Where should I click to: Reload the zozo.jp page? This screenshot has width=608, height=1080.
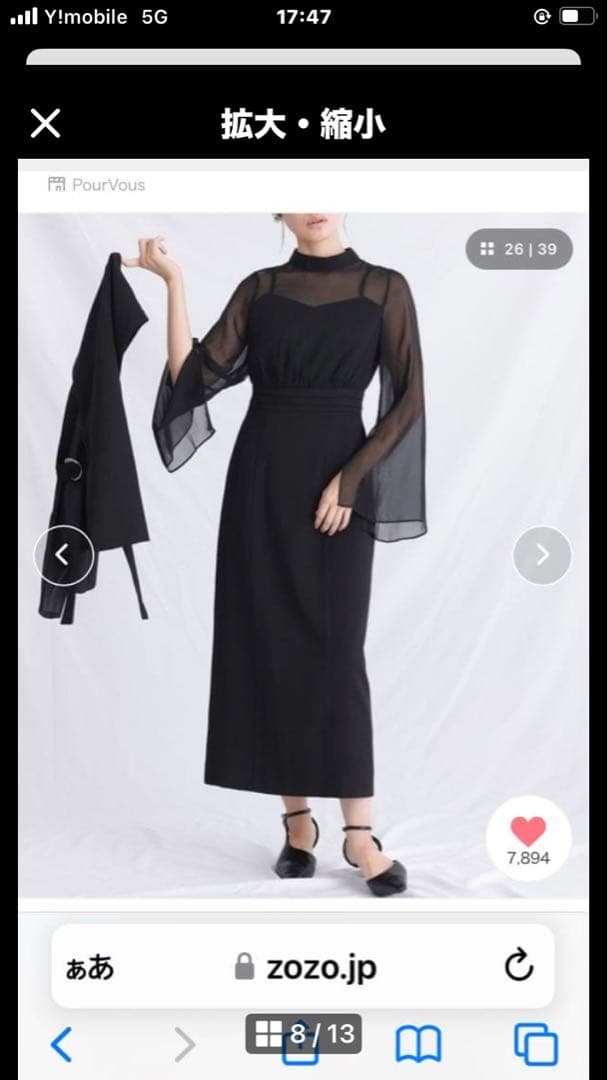[x=518, y=966]
